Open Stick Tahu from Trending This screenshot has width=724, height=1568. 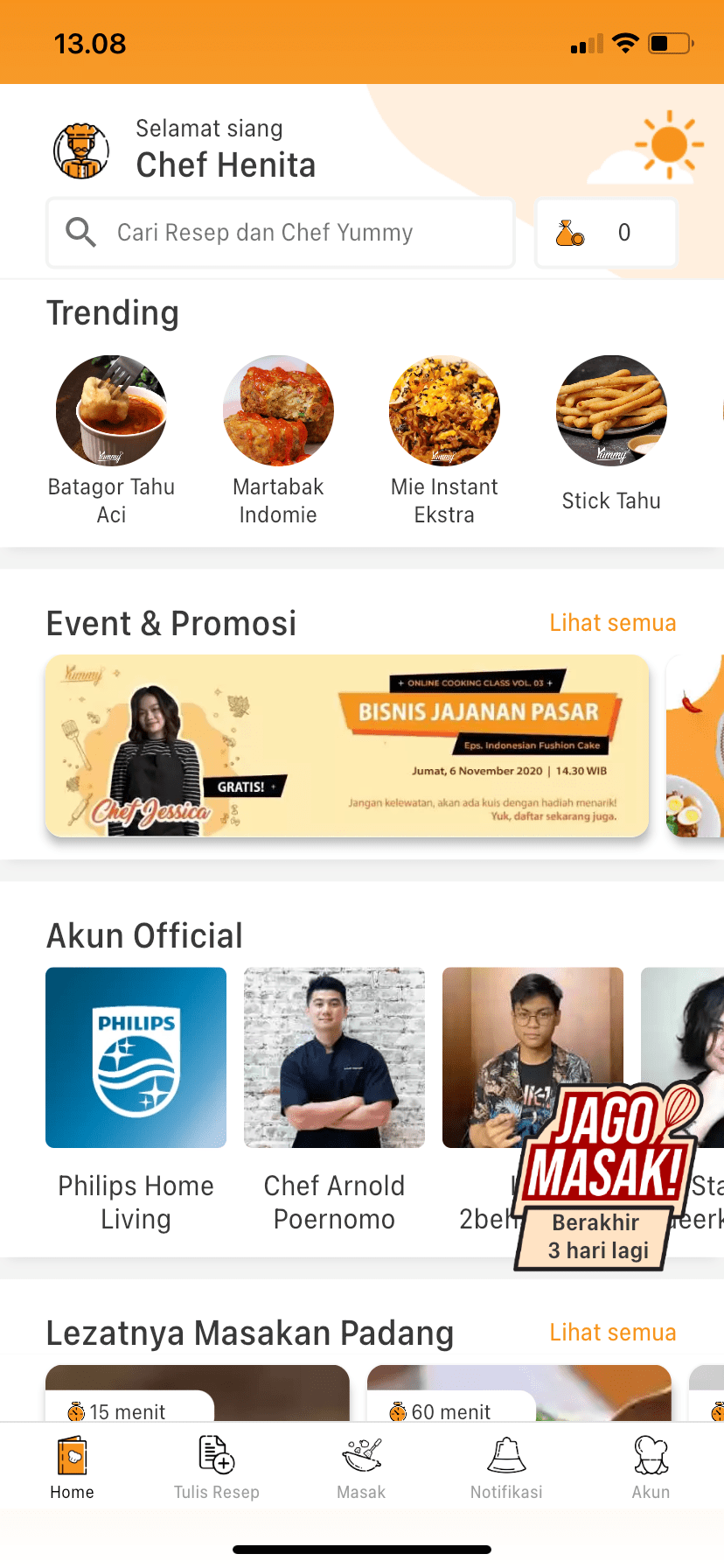coord(611,411)
